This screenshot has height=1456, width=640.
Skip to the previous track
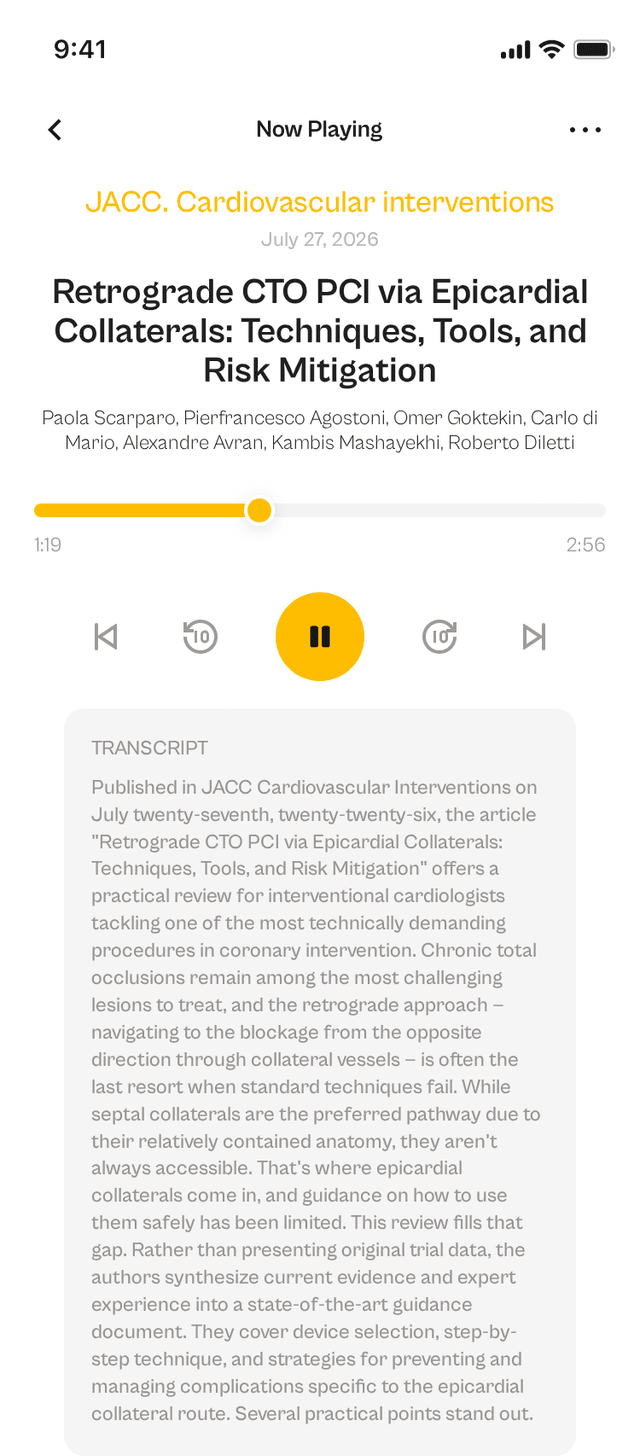point(105,637)
